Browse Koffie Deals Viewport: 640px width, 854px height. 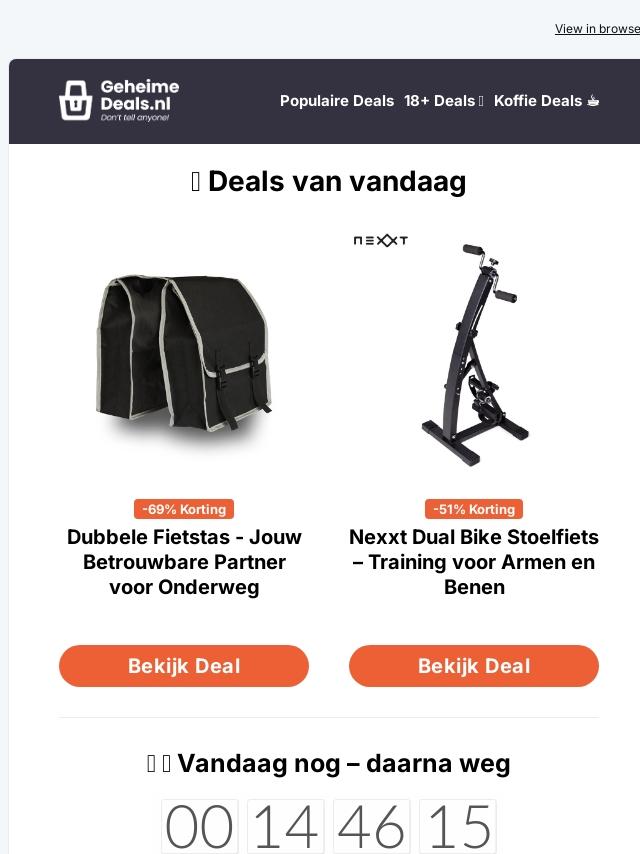[546, 101]
